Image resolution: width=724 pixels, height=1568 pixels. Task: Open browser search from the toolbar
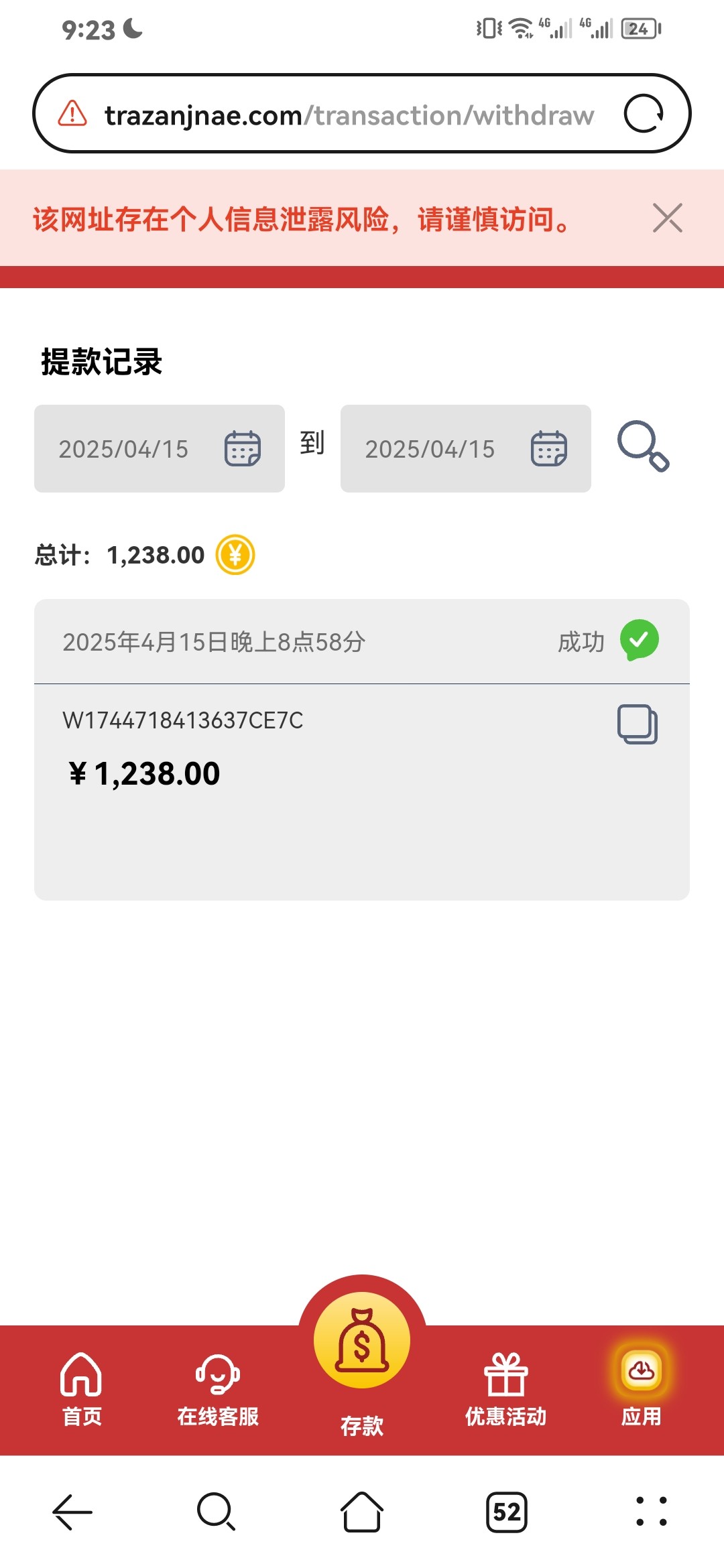(217, 1512)
